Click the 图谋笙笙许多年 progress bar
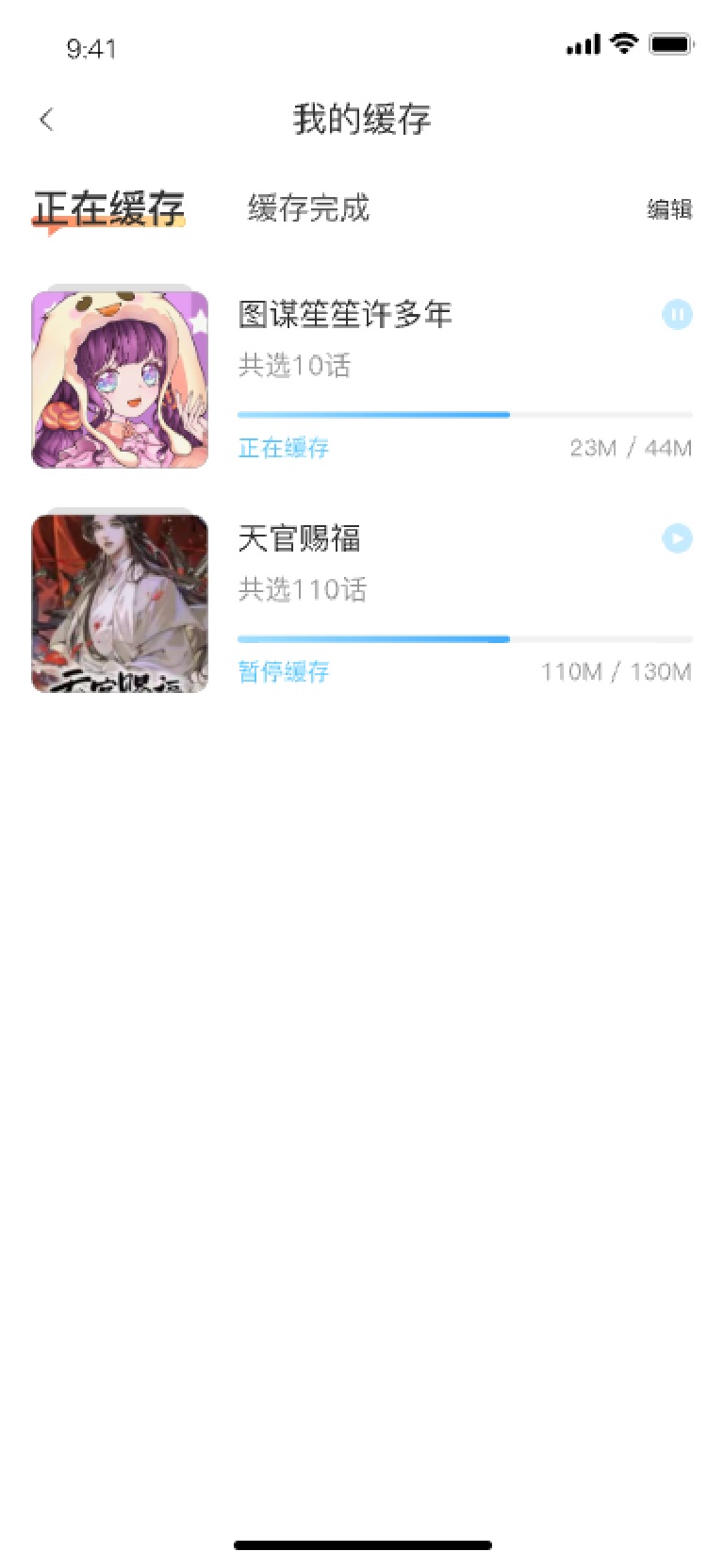 pyautogui.click(x=465, y=415)
